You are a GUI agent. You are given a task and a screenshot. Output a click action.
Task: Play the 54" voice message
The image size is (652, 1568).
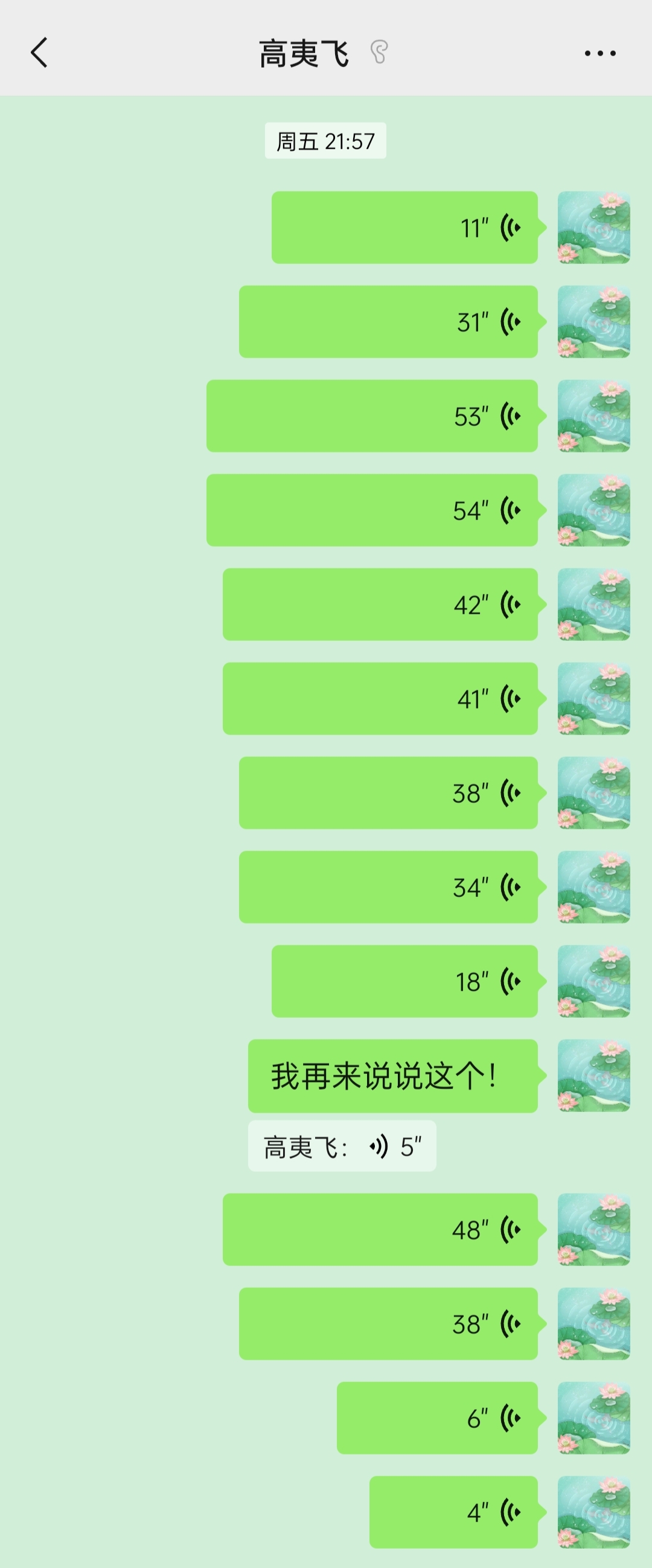click(x=372, y=510)
